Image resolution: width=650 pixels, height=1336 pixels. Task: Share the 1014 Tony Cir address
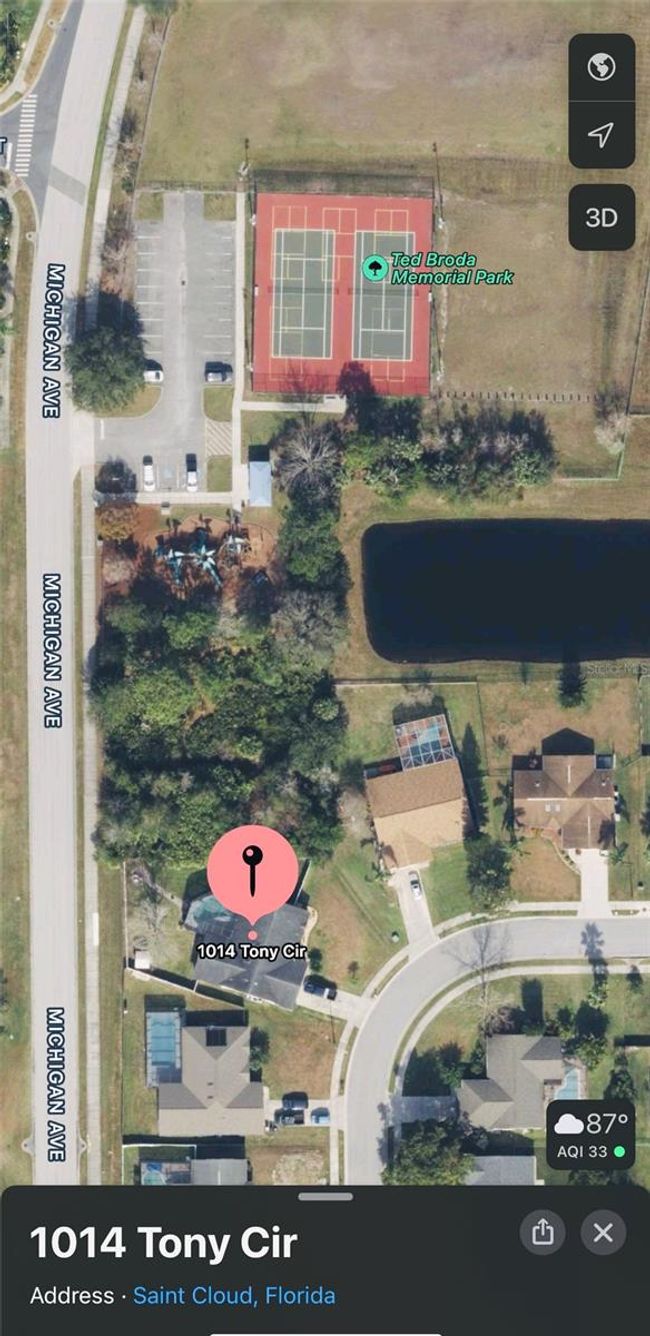(542, 1233)
